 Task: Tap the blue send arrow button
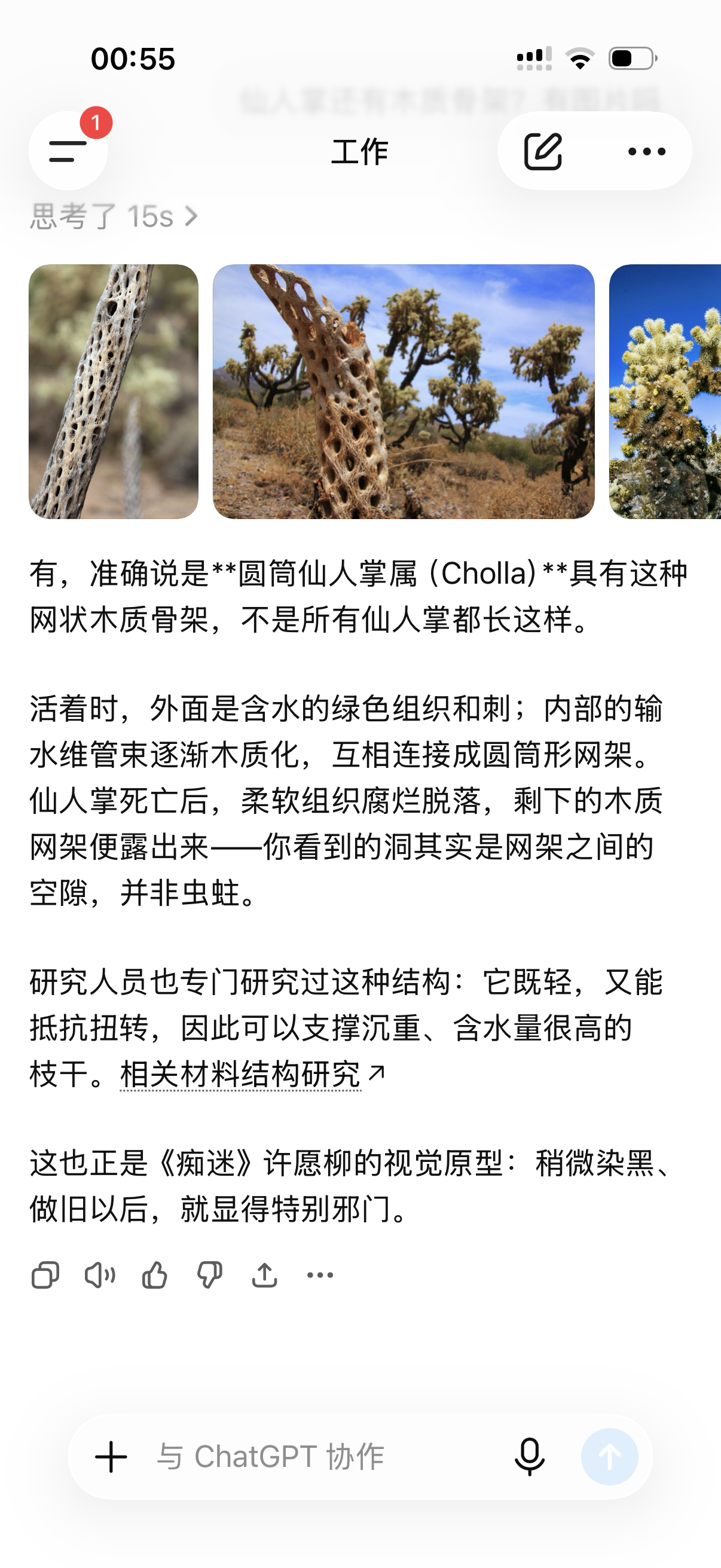click(x=610, y=1457)
